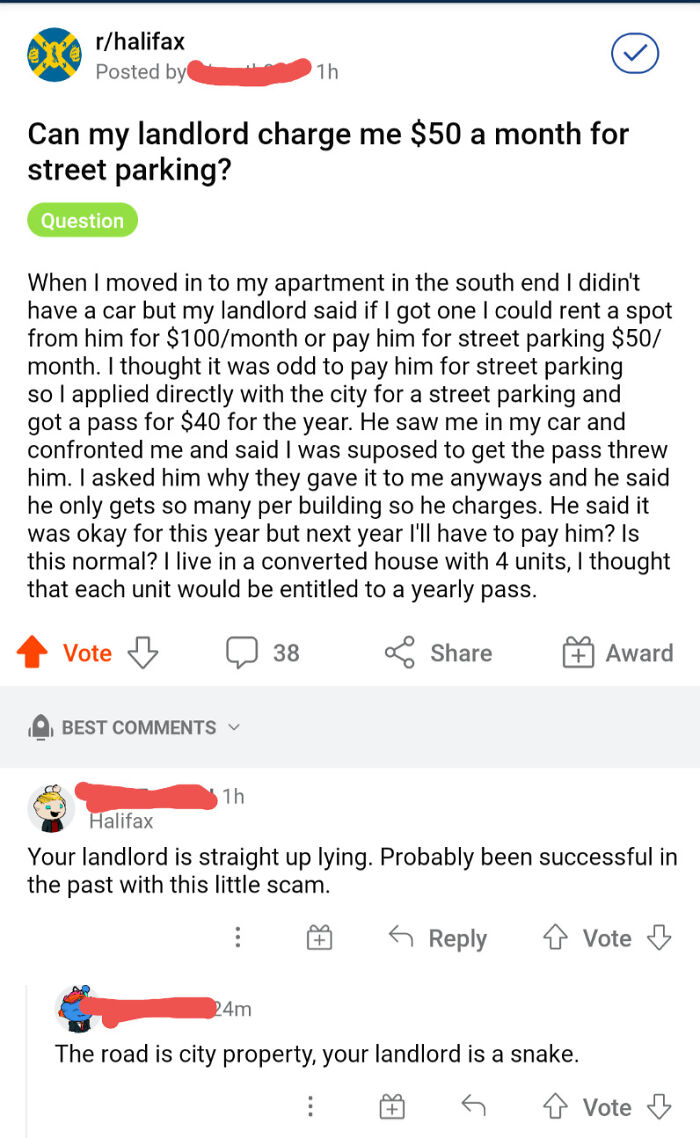Upvote the "straight up lying" comment
This screenshot has height=1138, width=700.
tap(555, 938)
